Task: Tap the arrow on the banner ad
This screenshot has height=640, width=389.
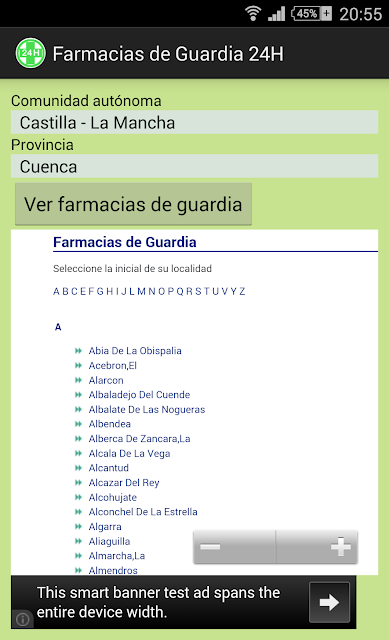Action: (x=329, y=602)
